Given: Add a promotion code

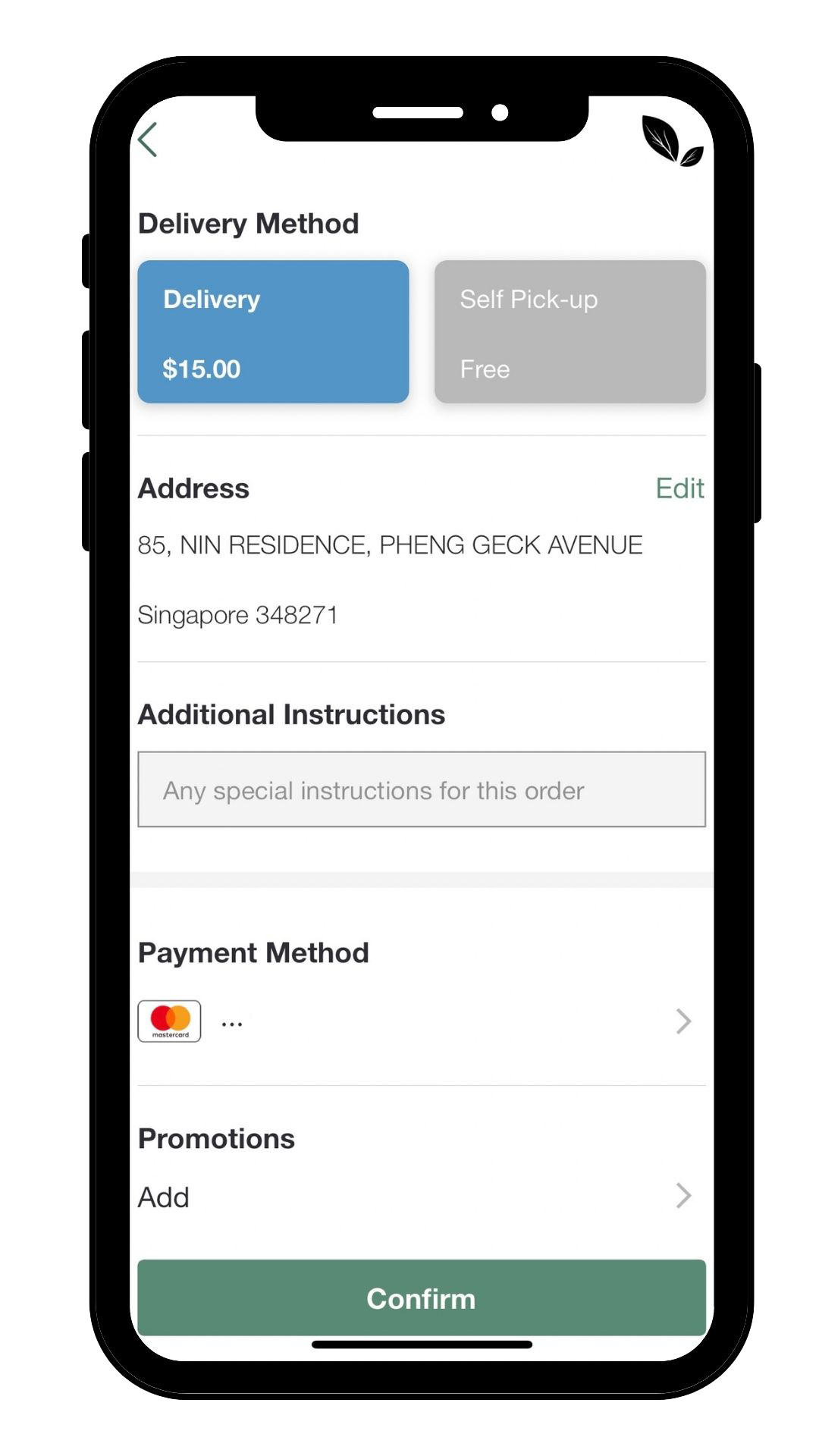Looking at the screenshot, I should point(421,1197).
